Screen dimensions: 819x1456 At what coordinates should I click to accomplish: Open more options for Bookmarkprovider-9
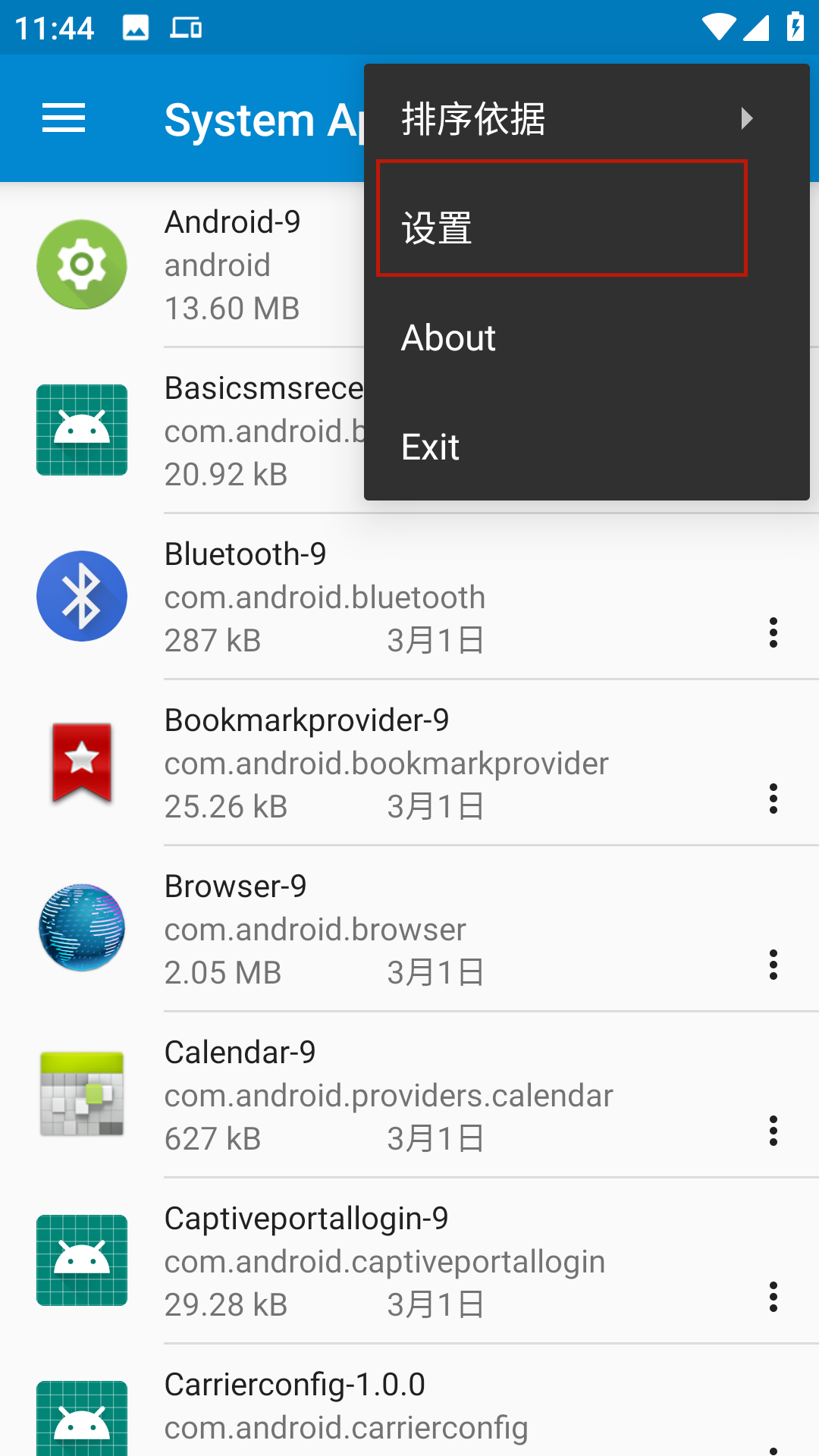[773, 799]
